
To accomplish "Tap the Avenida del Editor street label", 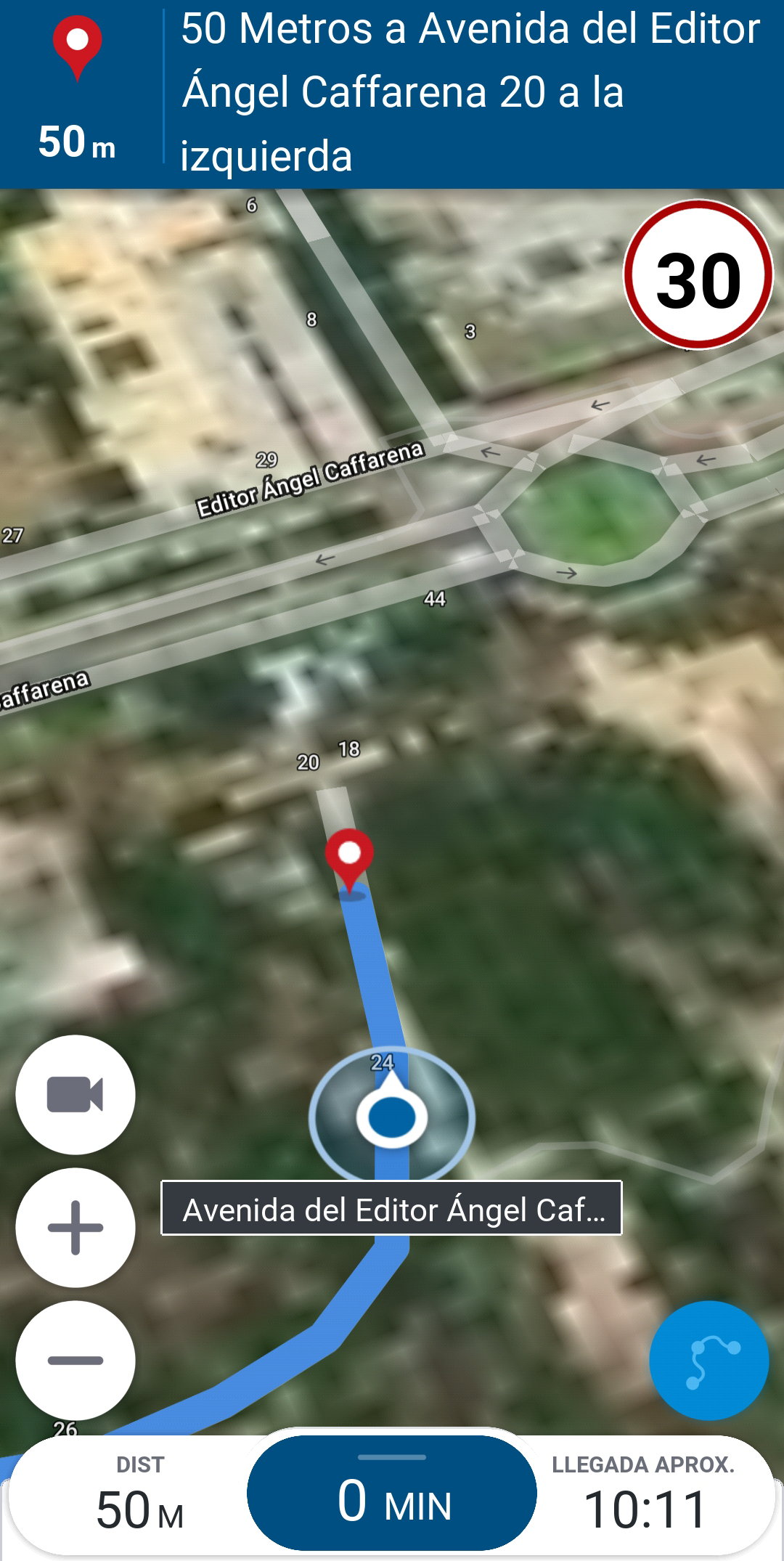I will pyautogui.click(x=391, y=1209).
